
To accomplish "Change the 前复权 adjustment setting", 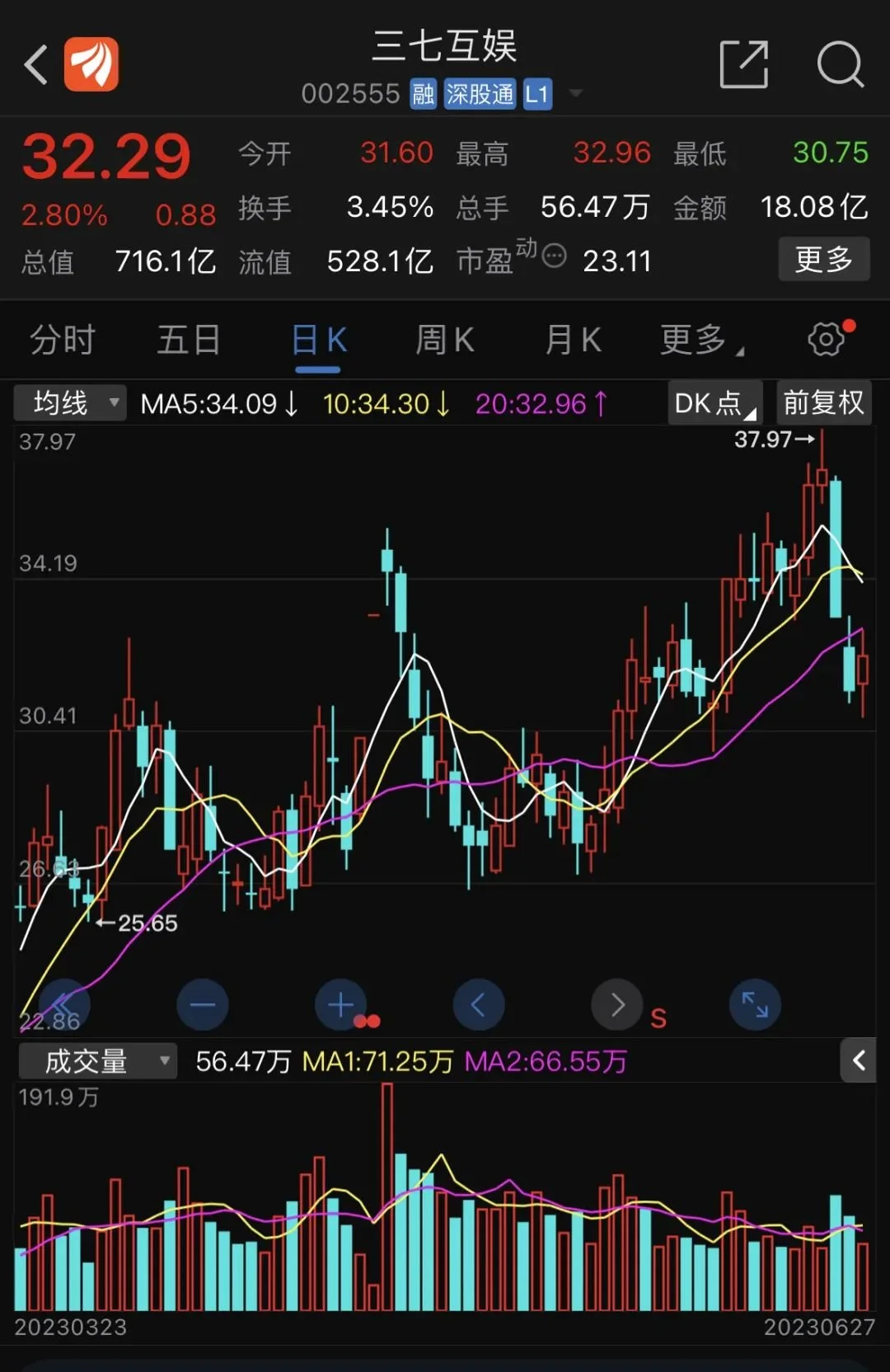I will click(x=823, y=403).
